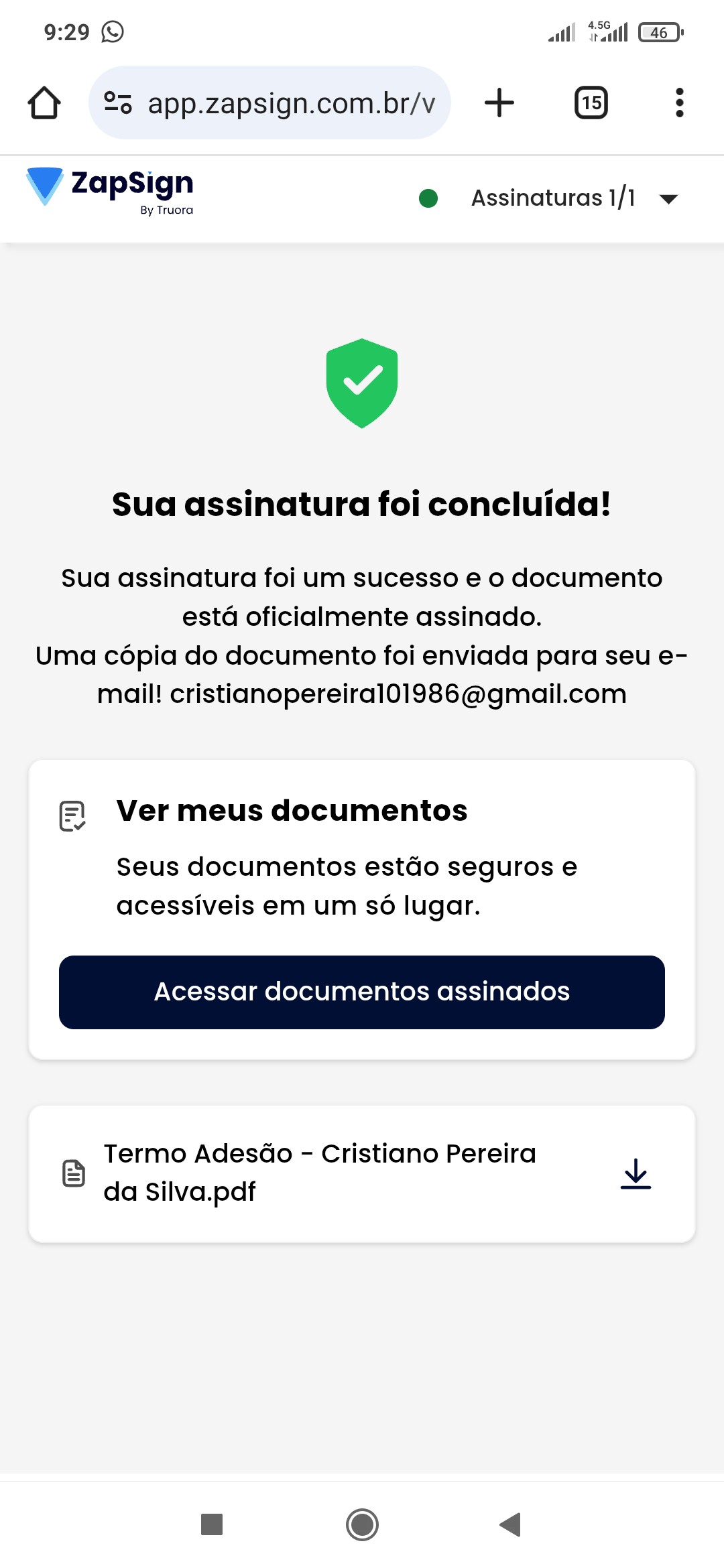724x1568 pixels.
Task: Open recent apps from the navigation bar
Action: pos(212,1524)
